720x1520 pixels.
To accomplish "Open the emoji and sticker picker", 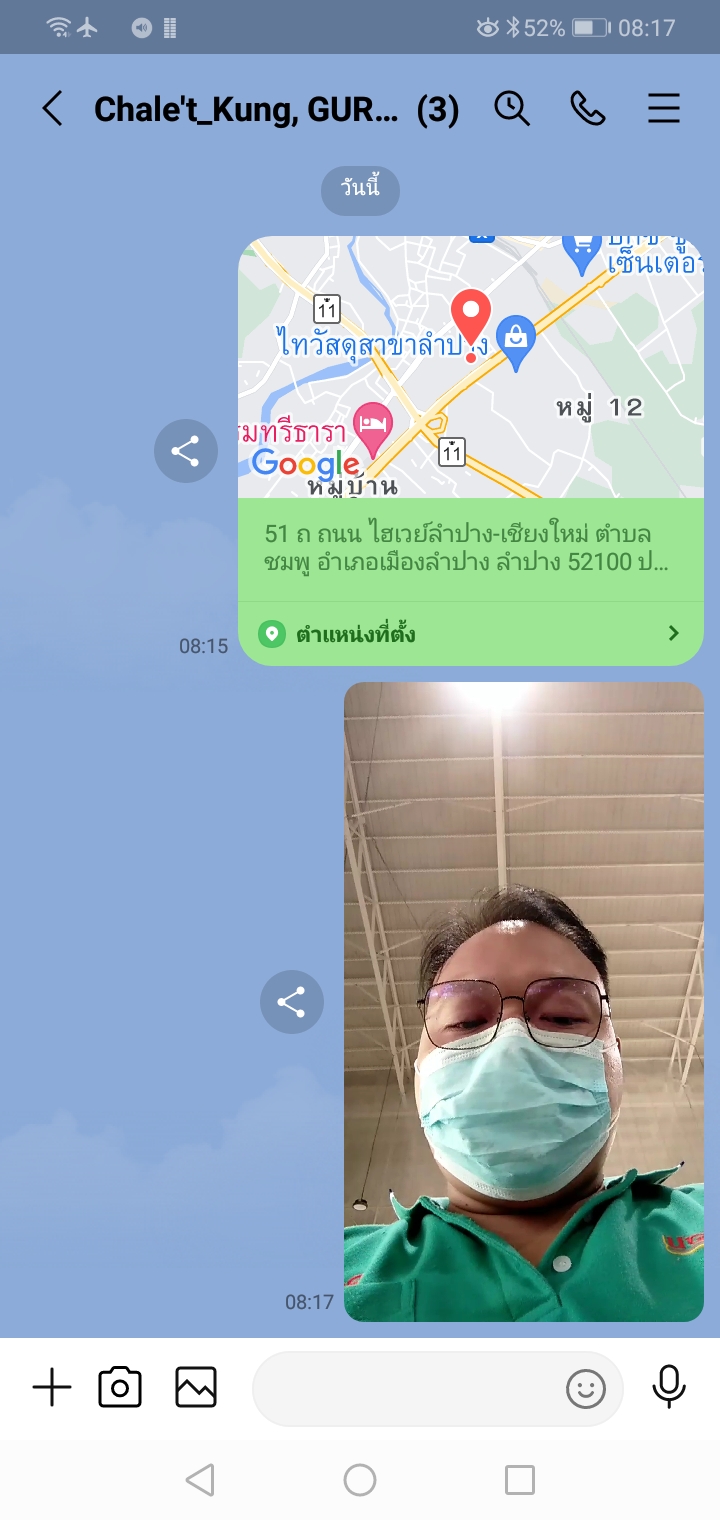I will [586, 1388].
